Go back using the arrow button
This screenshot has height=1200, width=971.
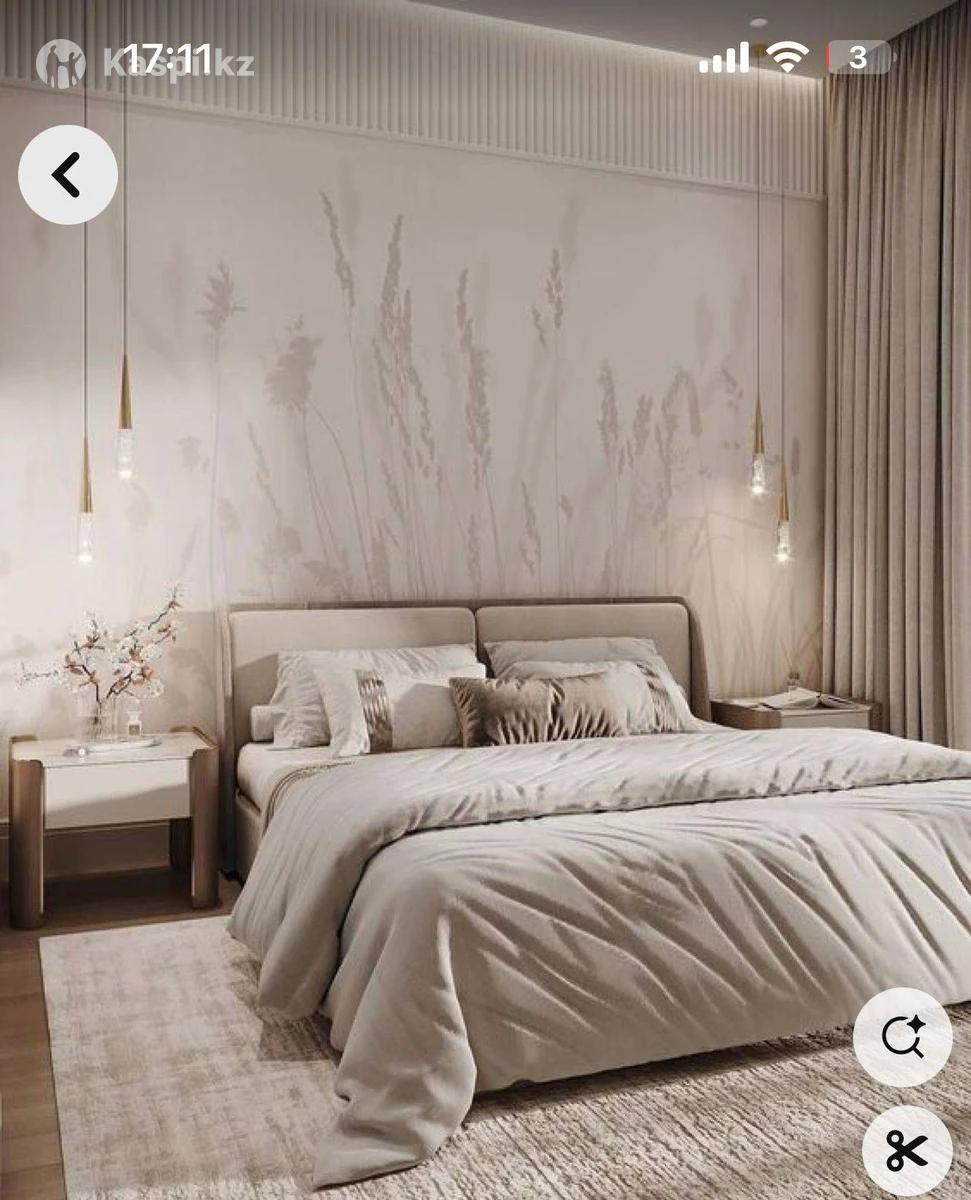68,175
